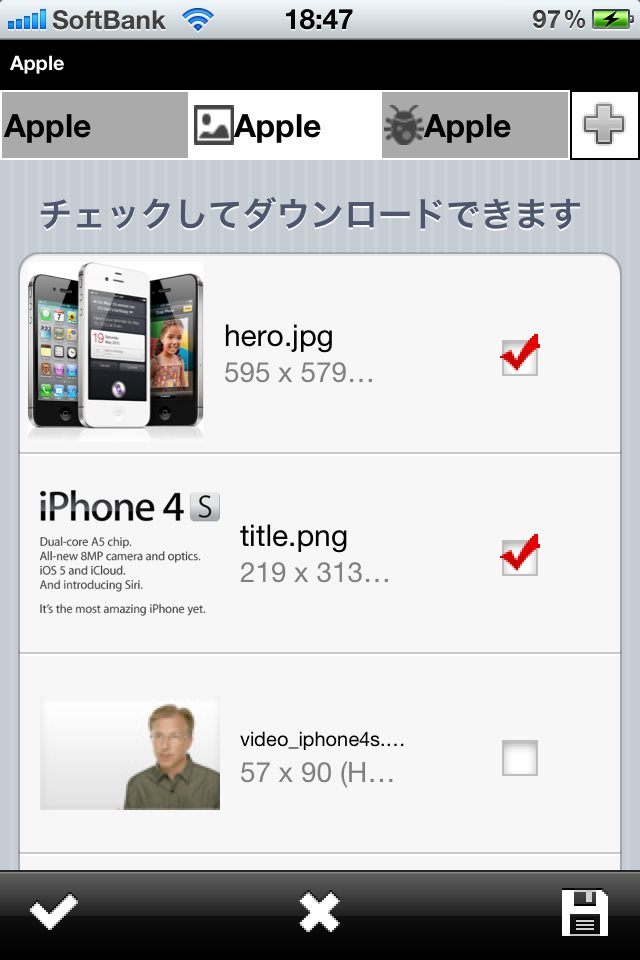The image size is (640, 960).
Task: Tap the X icon in bottom toolbar
Action: (x=319, y=912)
